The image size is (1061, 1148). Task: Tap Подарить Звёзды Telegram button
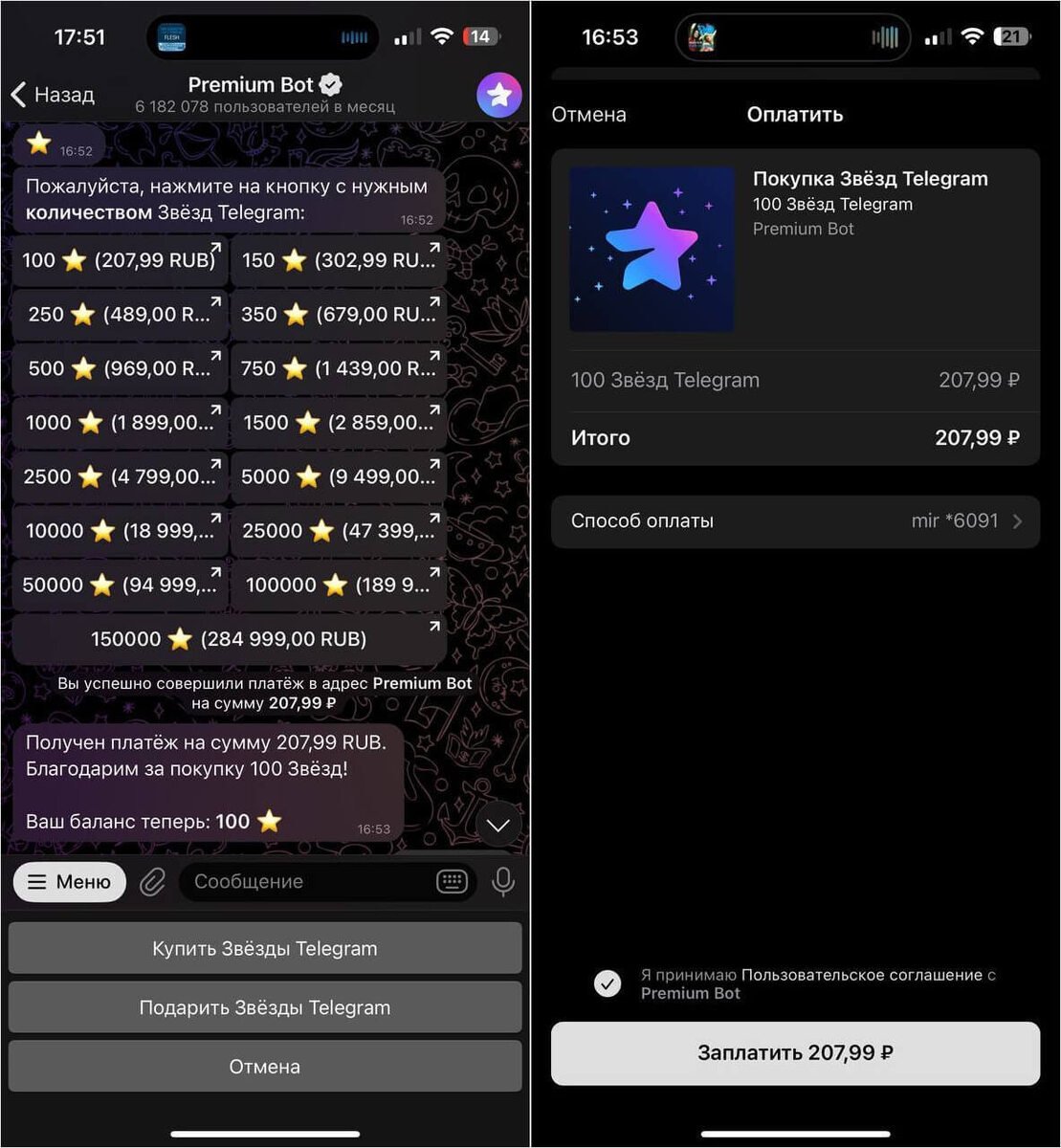coord(265,1007)
